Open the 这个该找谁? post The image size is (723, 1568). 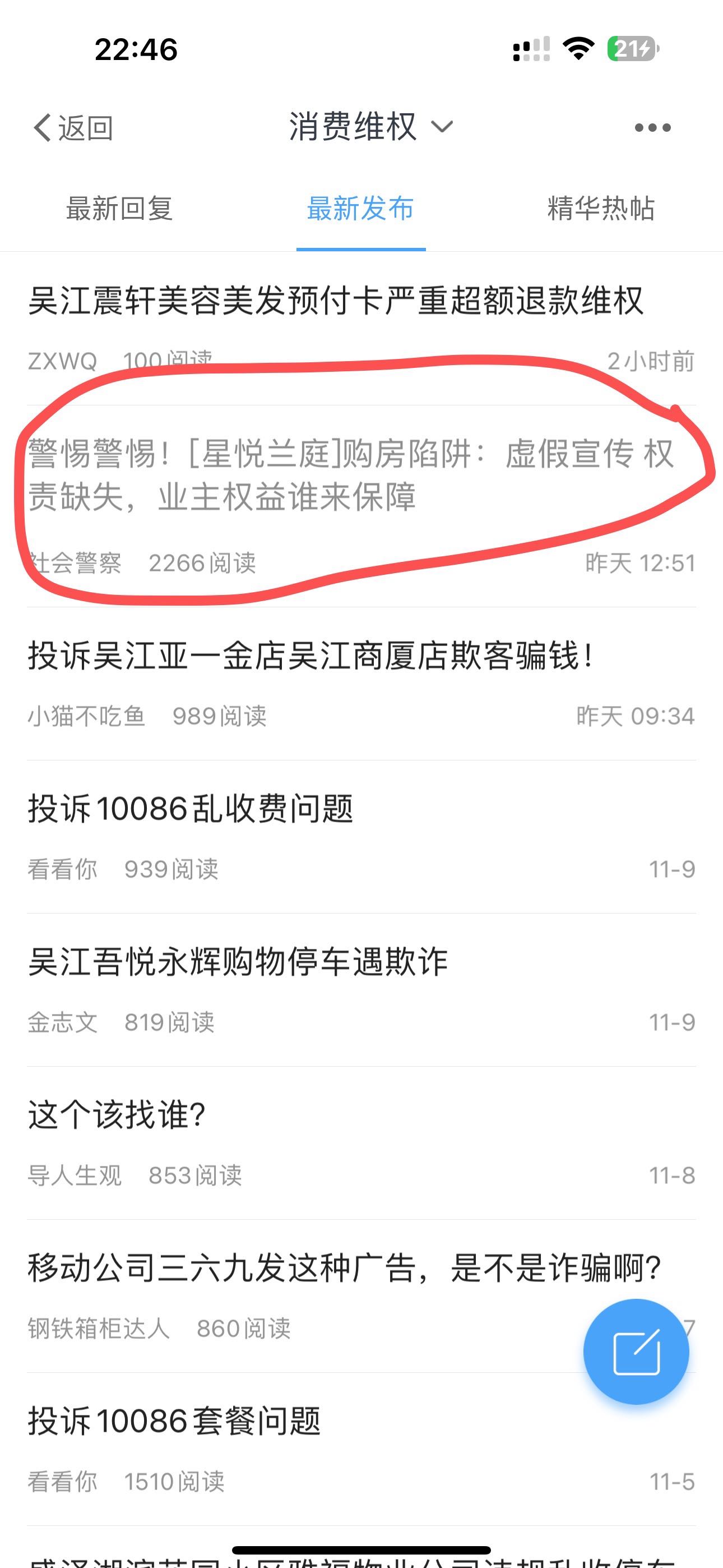click(x=117, y=1115)
